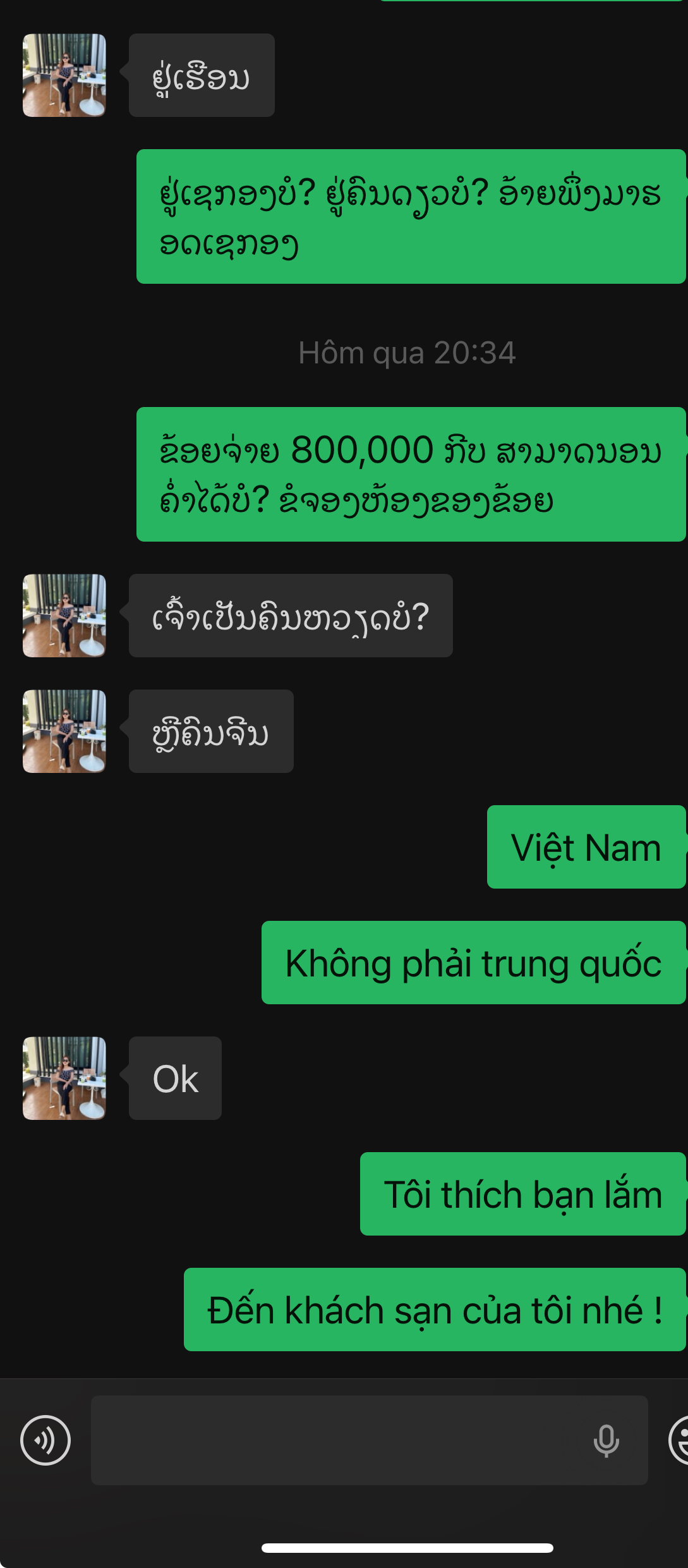Screen dimensions: 688x1568
Task: Tap the microphone dictation icon
Action: [x=606, y=1440]
